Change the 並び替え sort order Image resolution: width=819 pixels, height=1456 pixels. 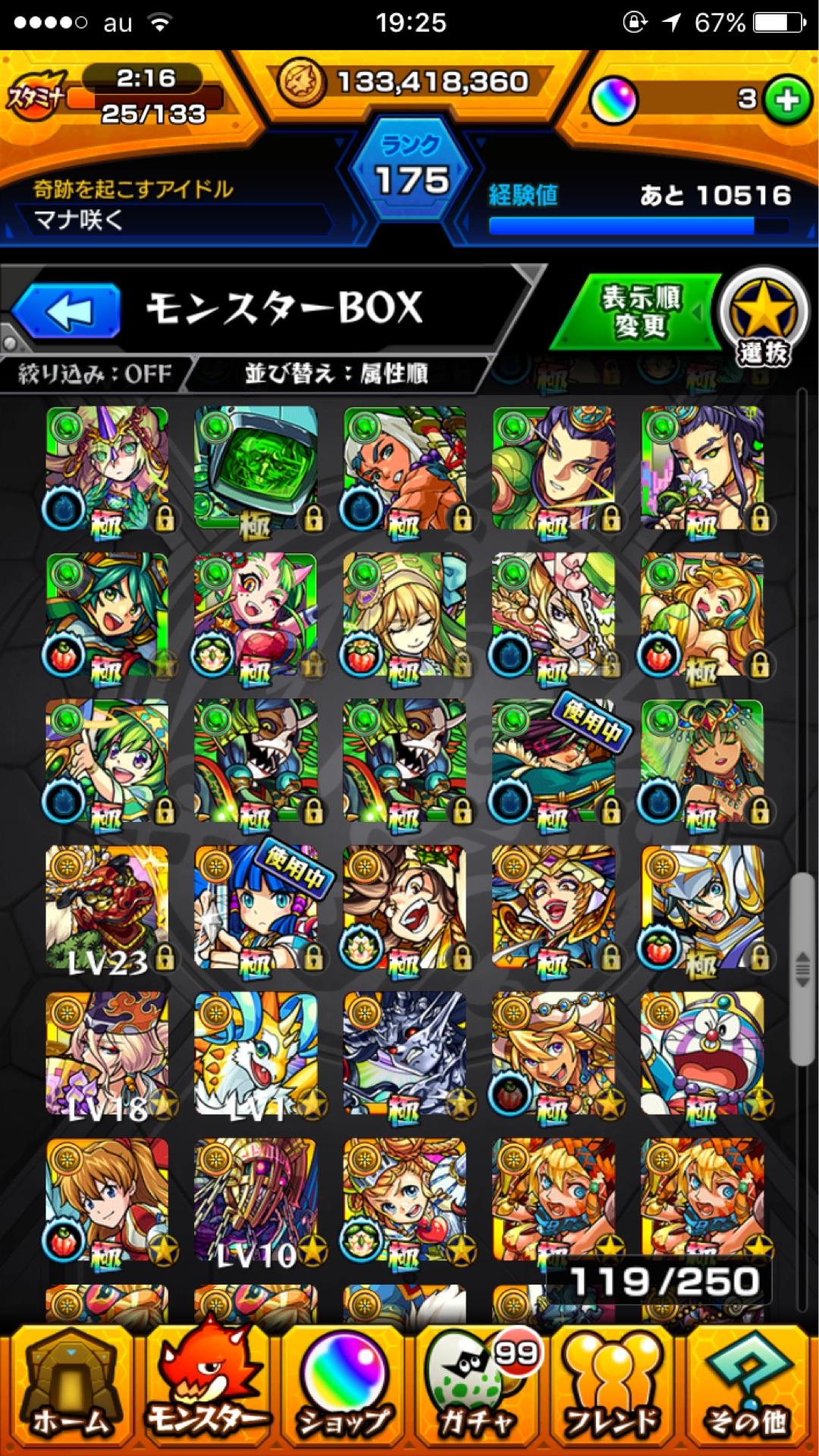tap(336, 374)
